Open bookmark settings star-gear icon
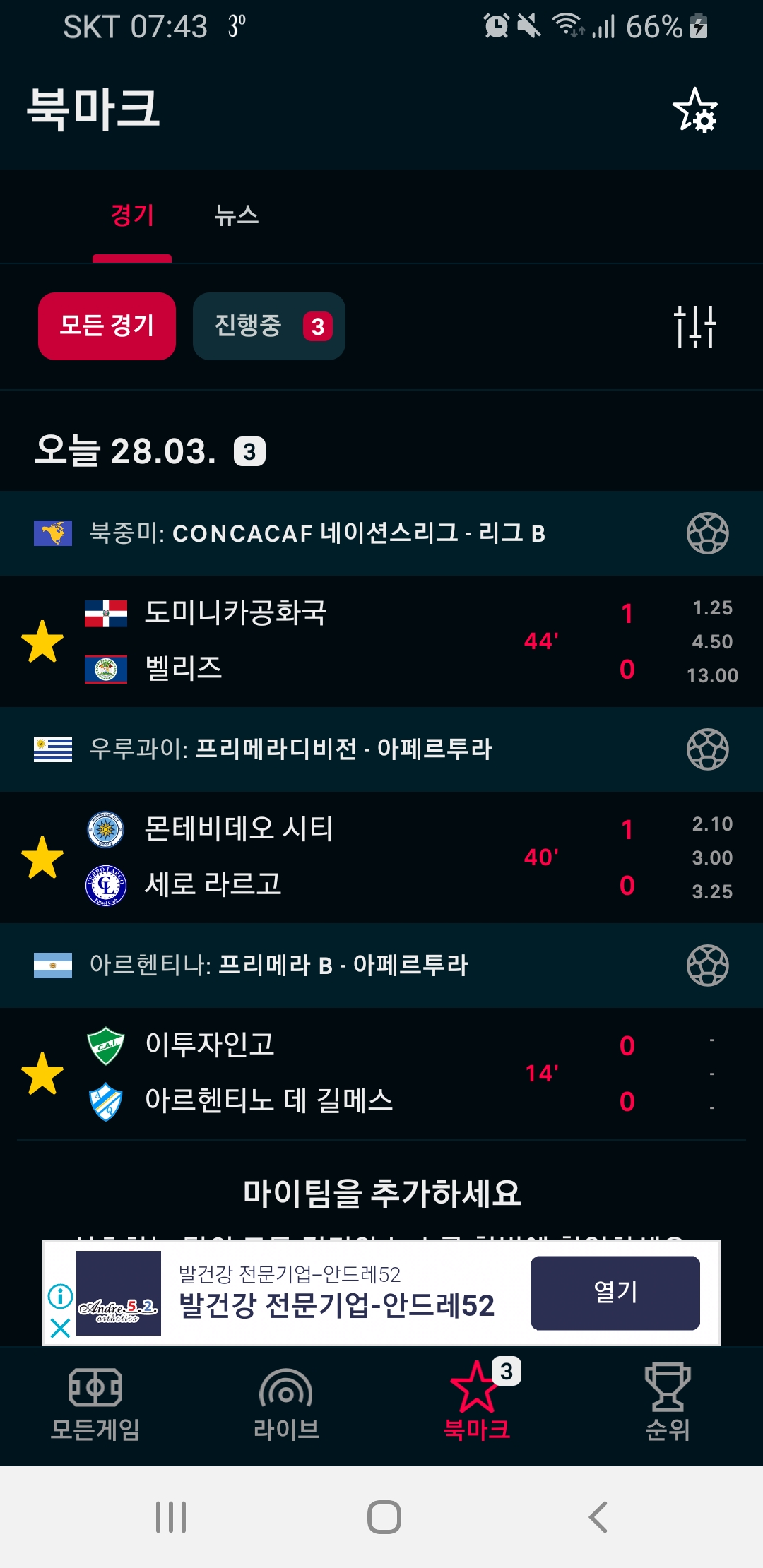Screen dimensions: 763x1568 pos(695,110)
